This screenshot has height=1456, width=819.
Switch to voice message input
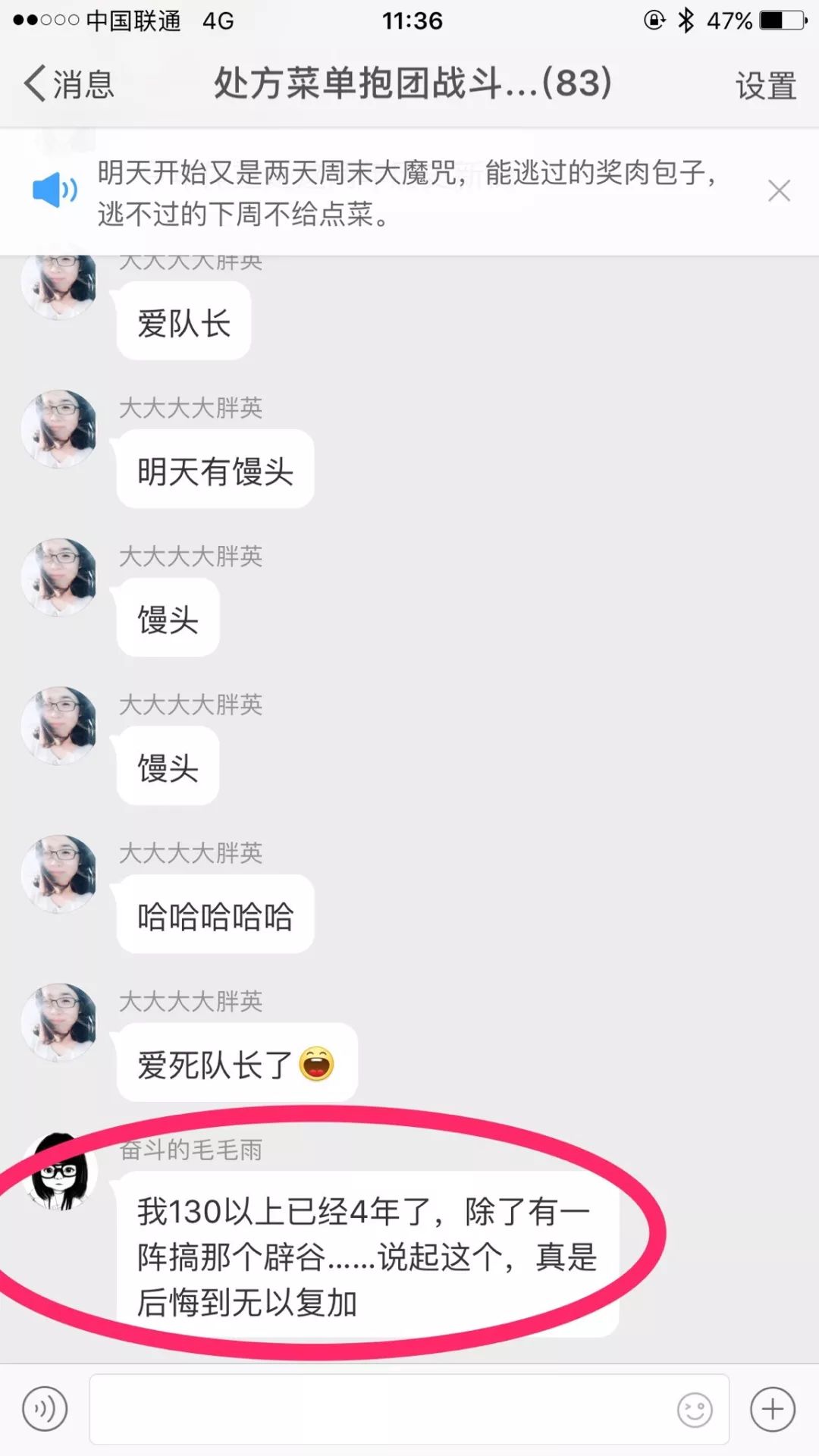pyautogui.click(x=45, y=1409)
